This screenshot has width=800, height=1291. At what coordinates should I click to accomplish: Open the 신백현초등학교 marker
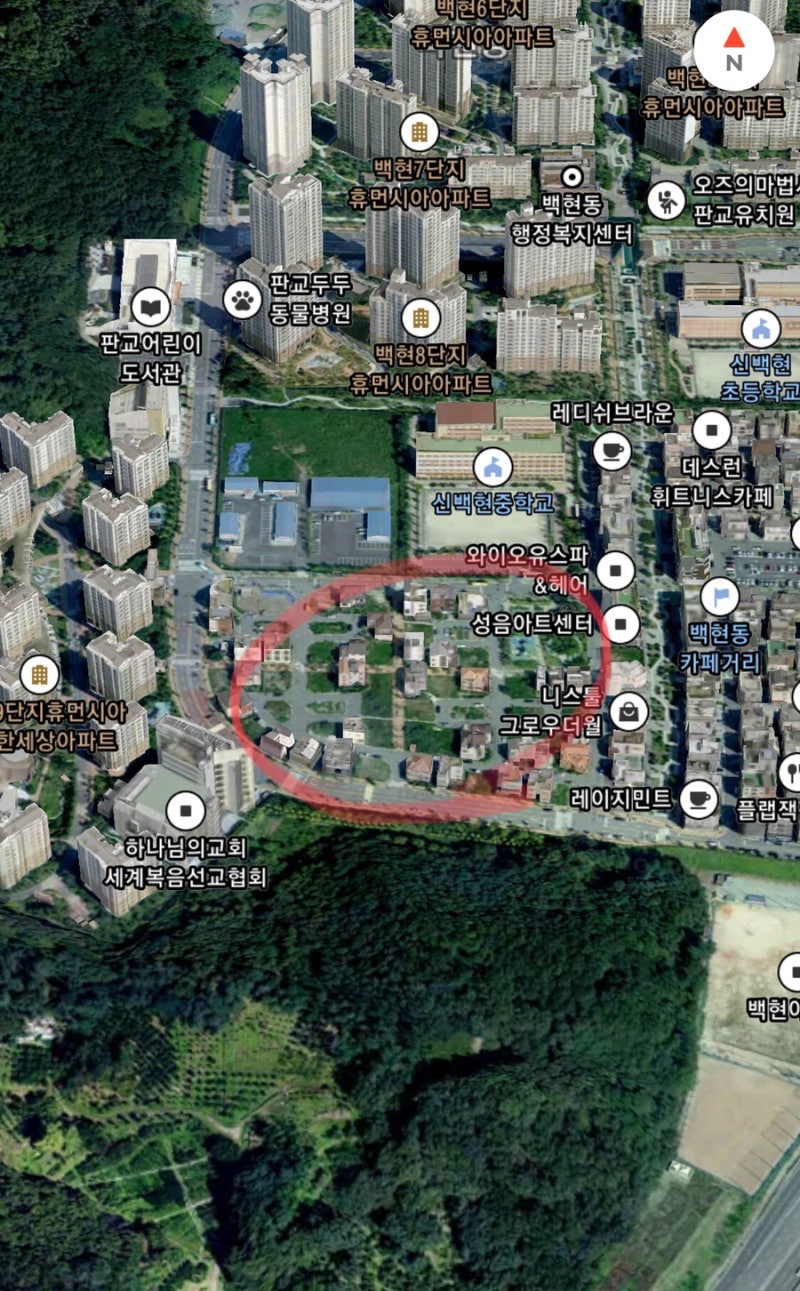click(762, 330)
